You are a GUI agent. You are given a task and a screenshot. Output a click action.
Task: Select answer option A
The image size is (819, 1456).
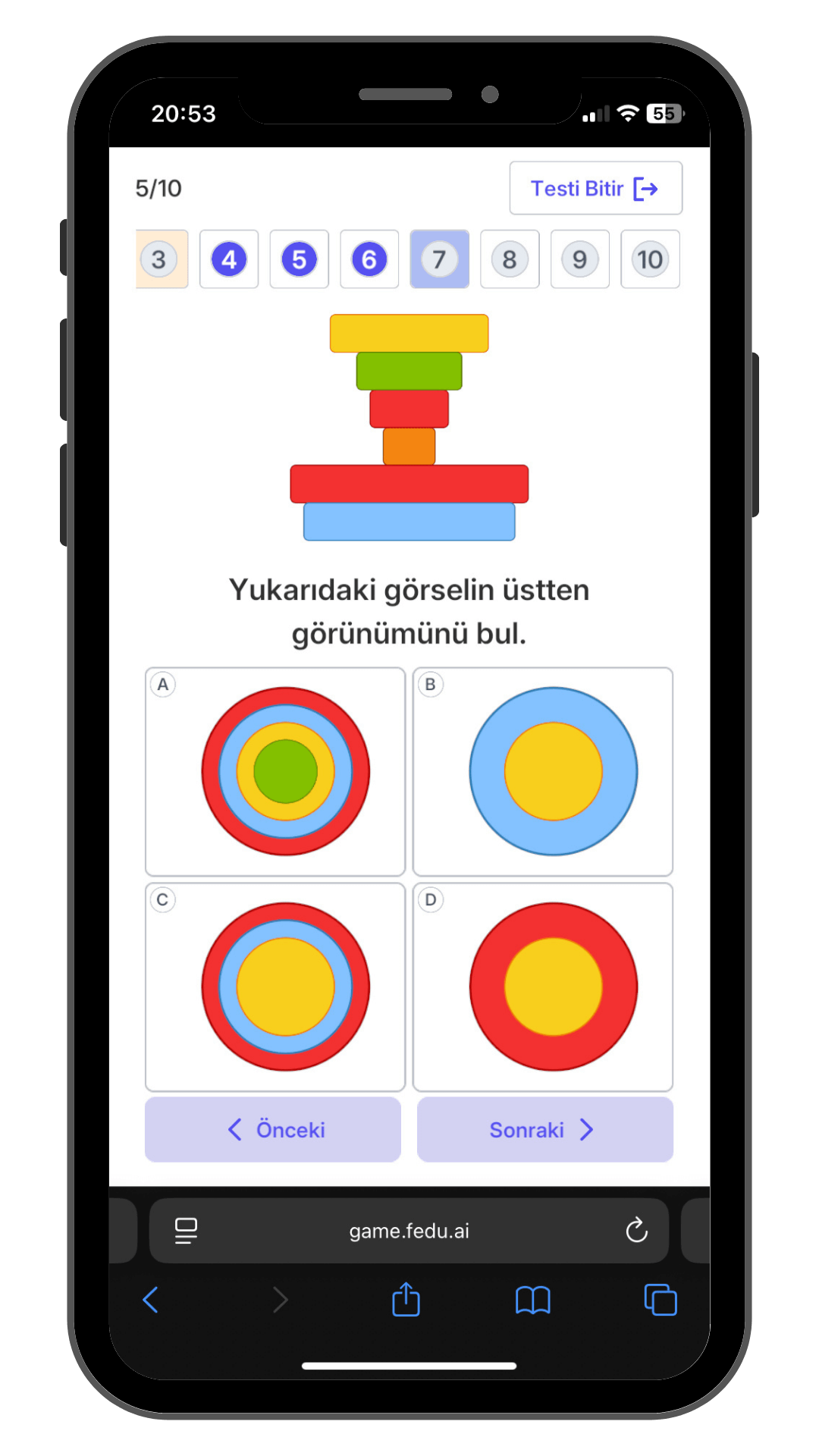click(275, 770)
